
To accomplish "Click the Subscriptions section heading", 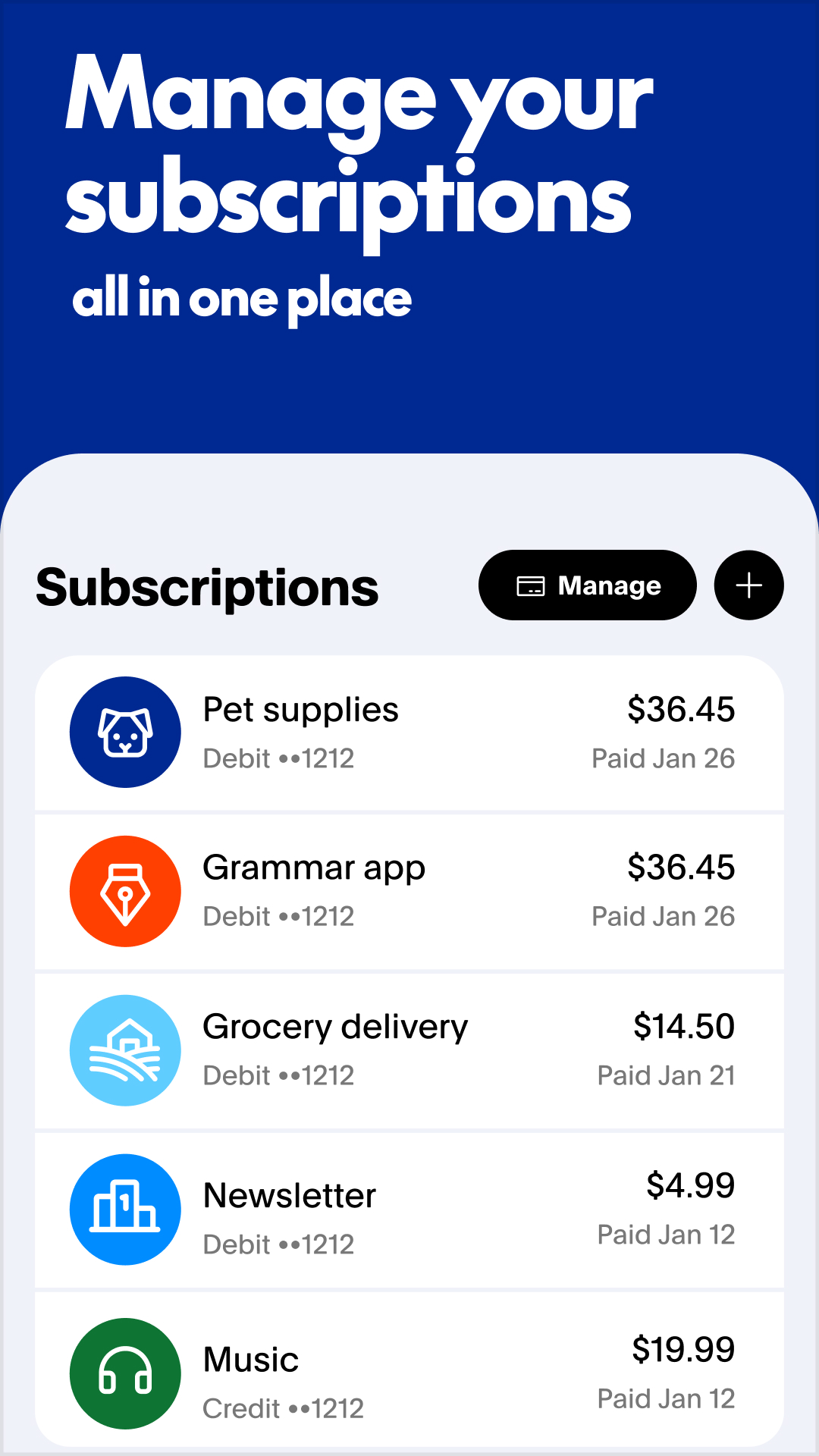I will 208,585.
